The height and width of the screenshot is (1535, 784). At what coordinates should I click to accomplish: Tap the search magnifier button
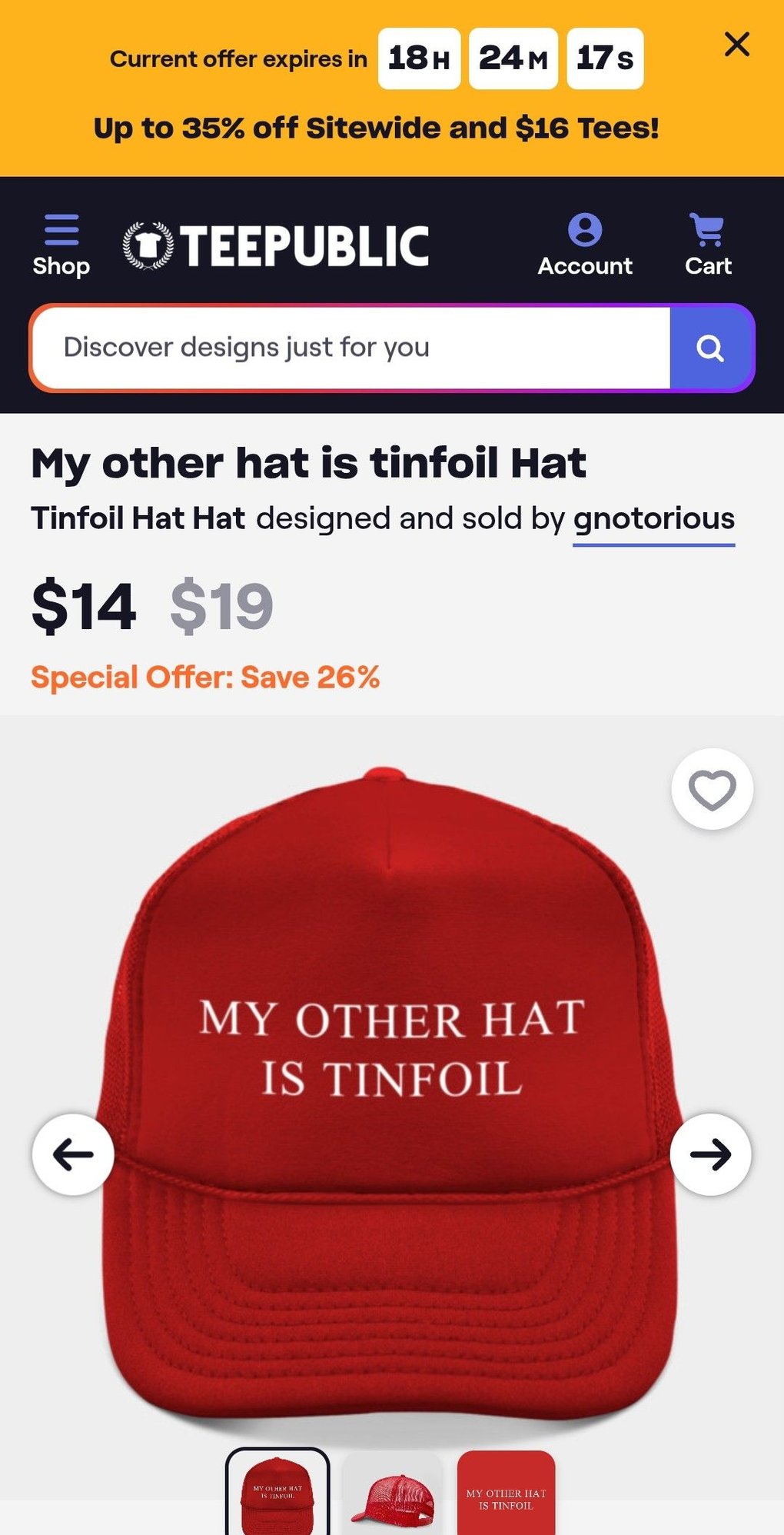point(710,348)
